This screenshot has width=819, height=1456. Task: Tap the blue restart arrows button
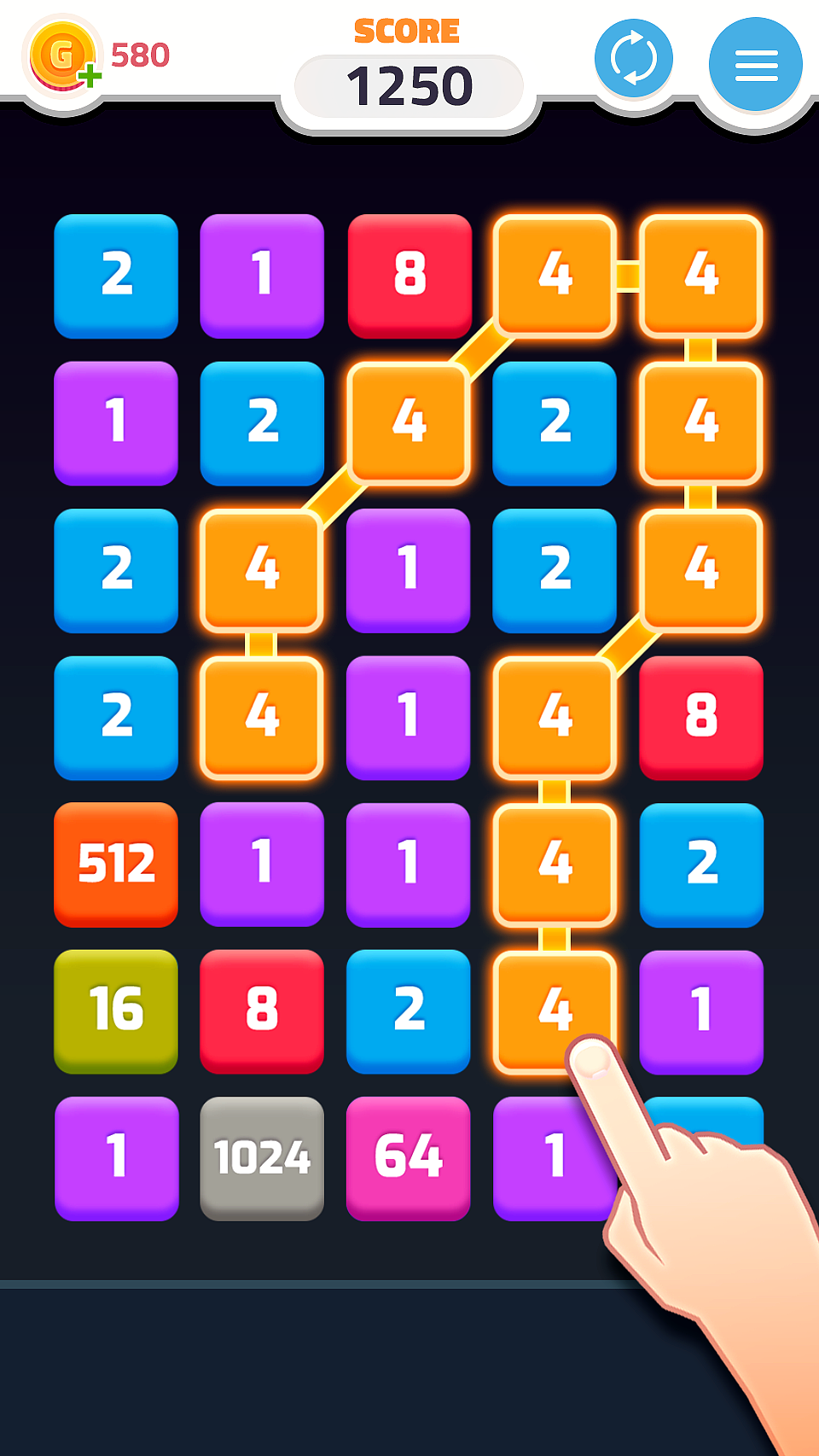coord(633,60)
